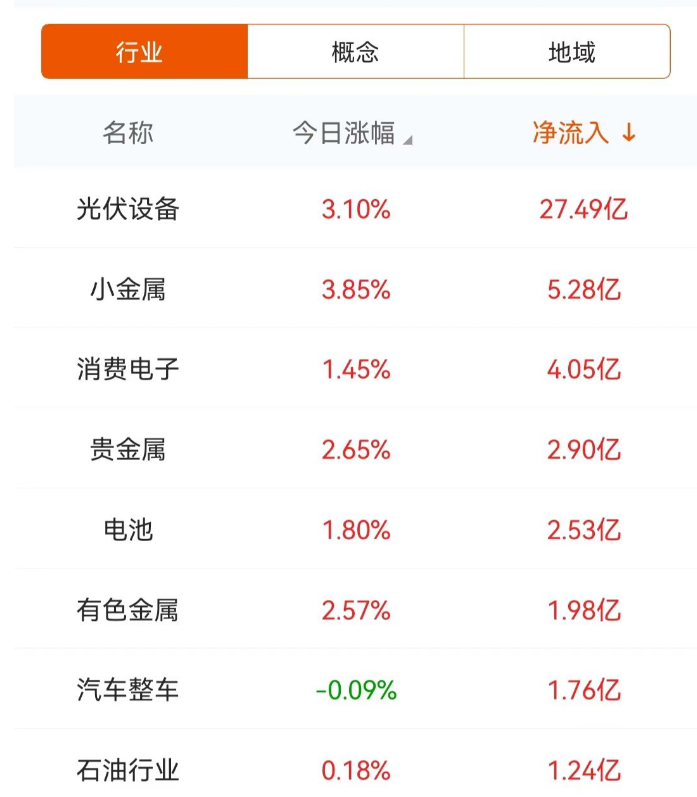This screenshot has width=697, height=797.
Task: Switch to the 行业 tab
Action: tap(144, 52)
